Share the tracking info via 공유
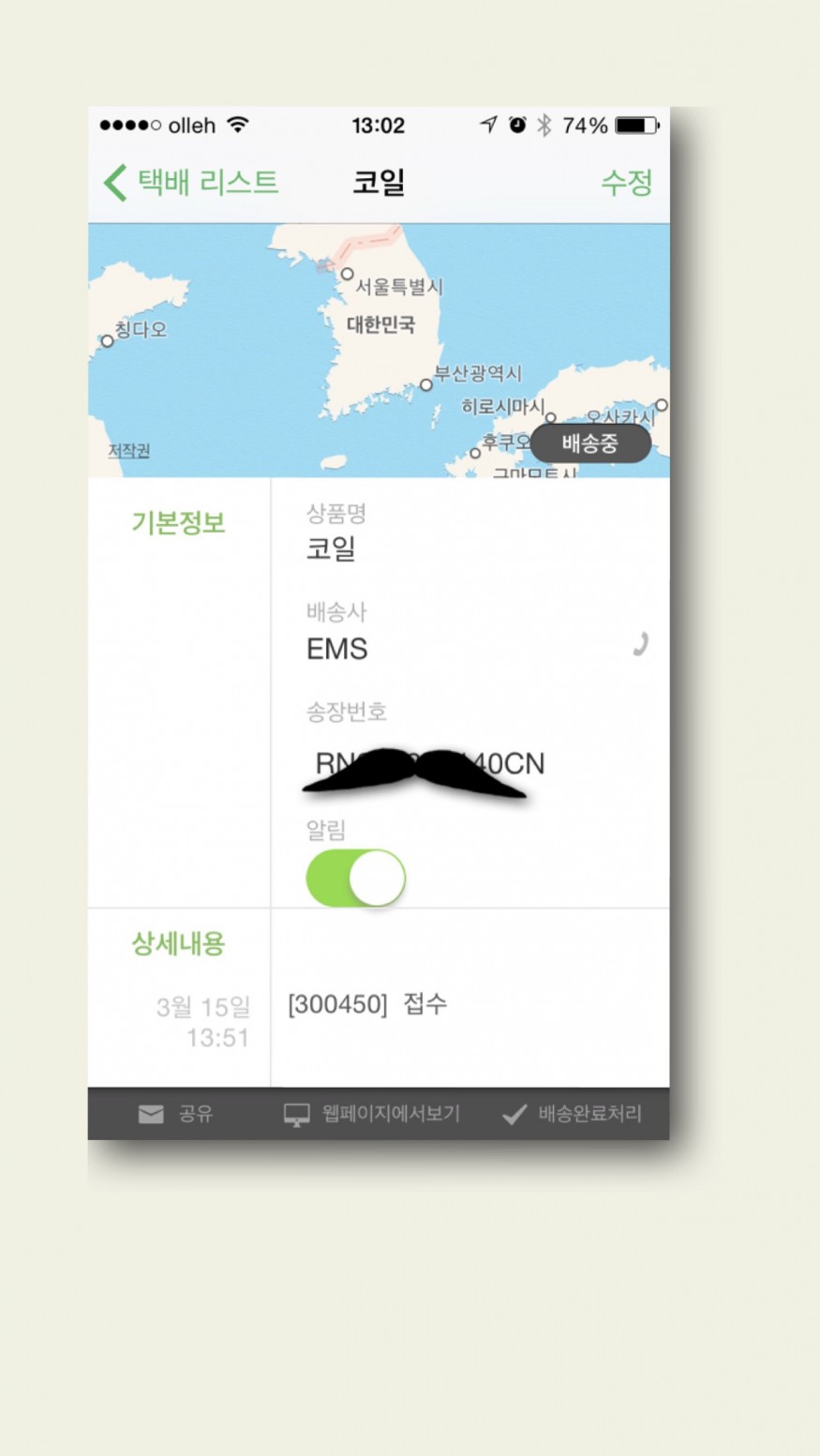The width and height of the screenshot is (820, 1456). [x=176, y=1114]
